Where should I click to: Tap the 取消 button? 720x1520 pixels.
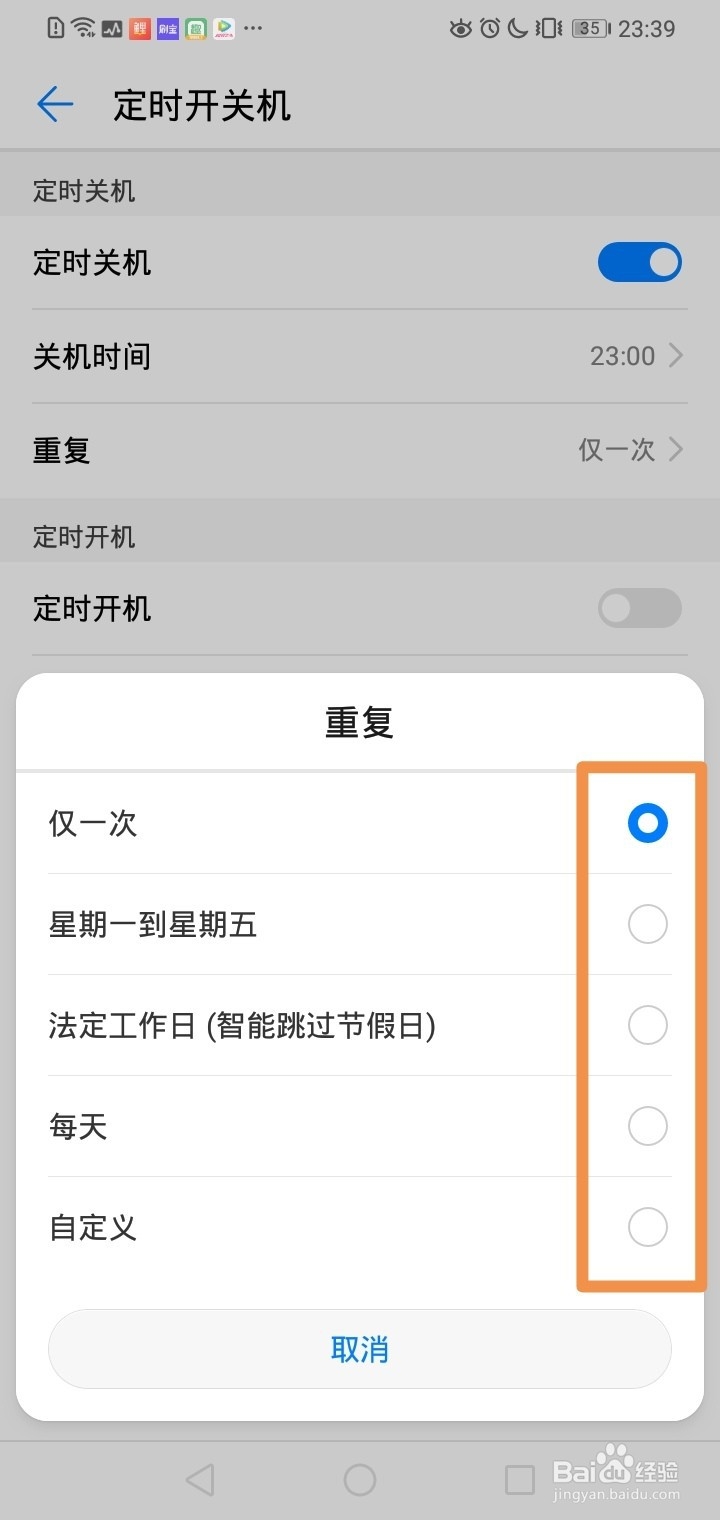360,1349
